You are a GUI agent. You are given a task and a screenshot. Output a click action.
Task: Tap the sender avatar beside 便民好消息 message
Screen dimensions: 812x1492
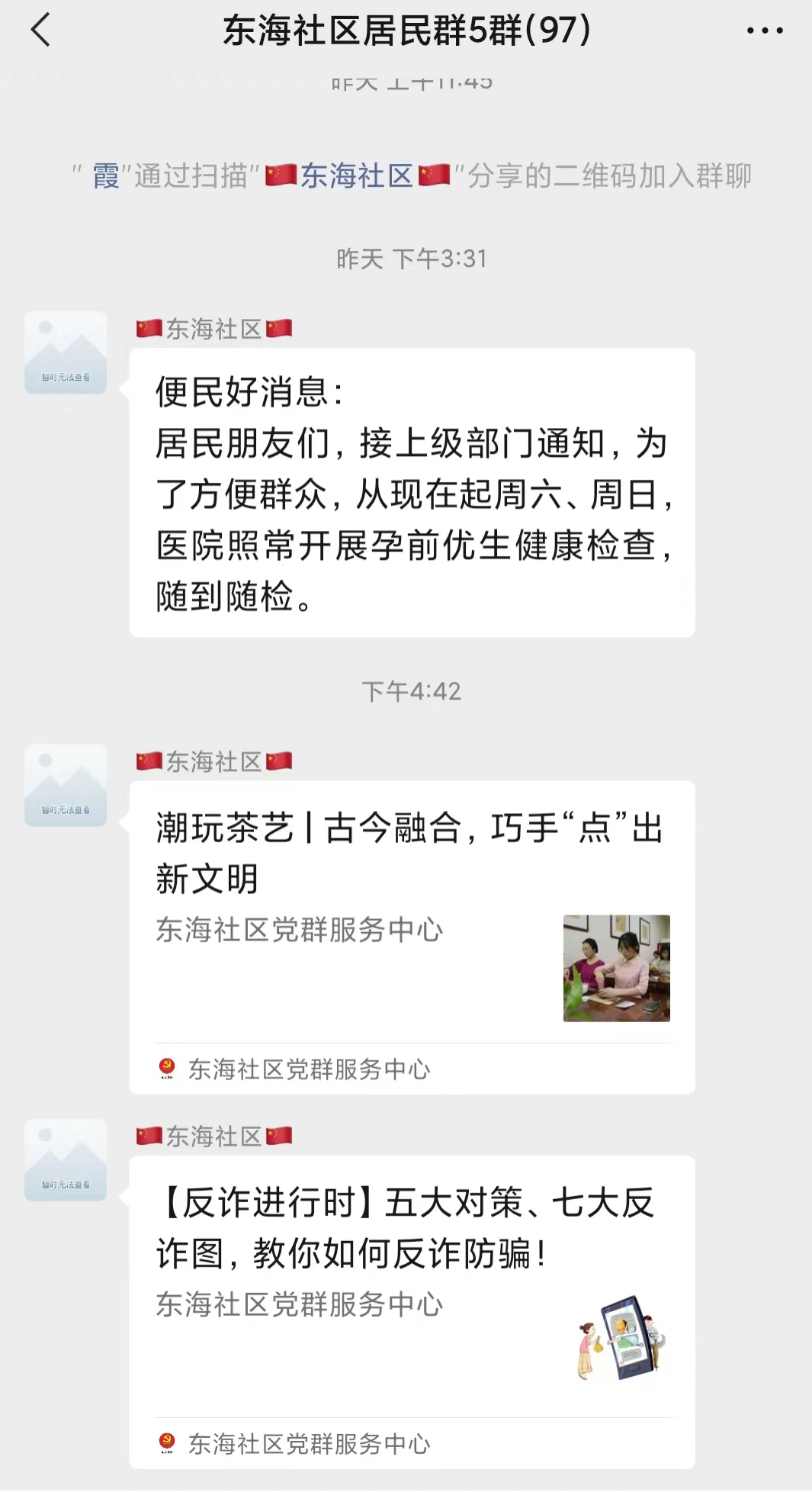[66, 352]
